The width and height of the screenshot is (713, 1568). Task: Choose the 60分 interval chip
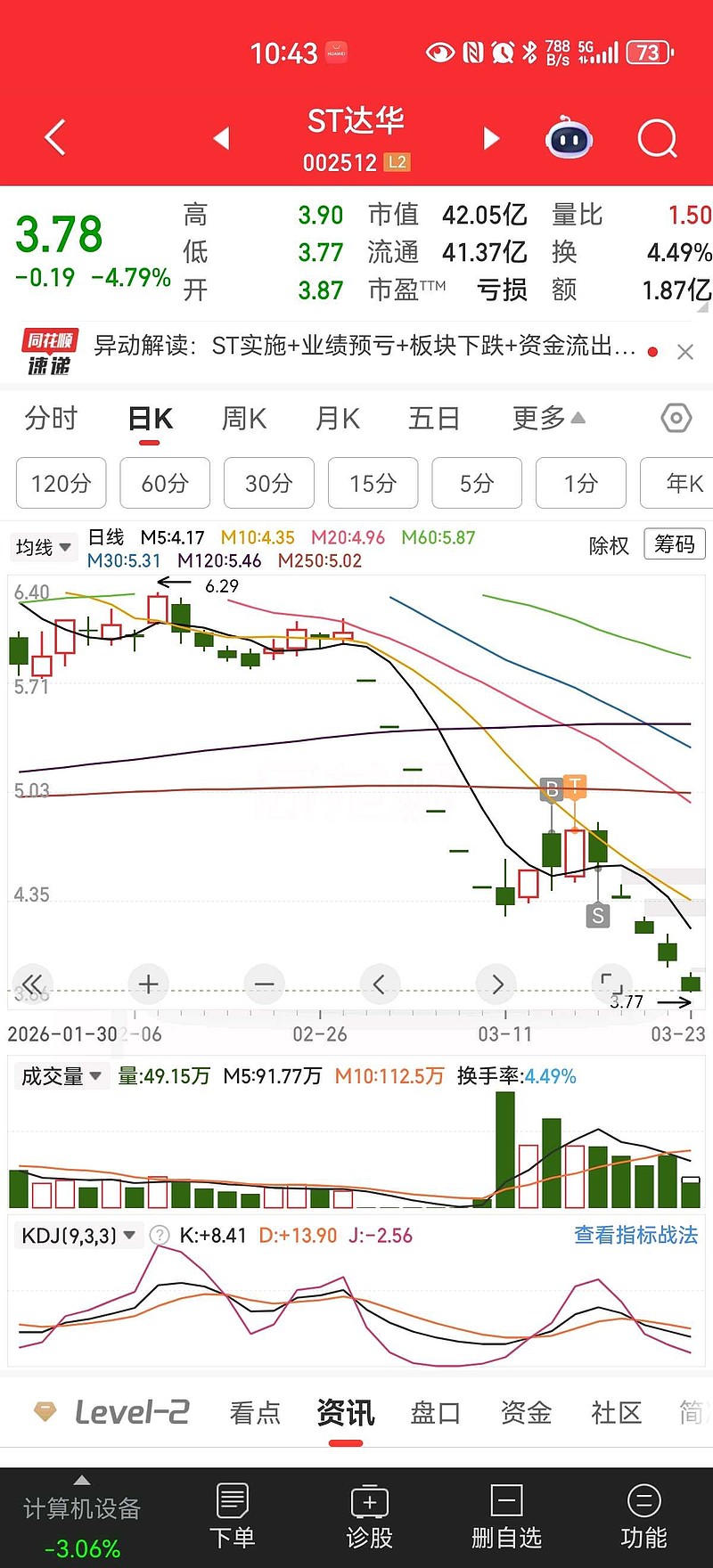(x=165, y=483)
